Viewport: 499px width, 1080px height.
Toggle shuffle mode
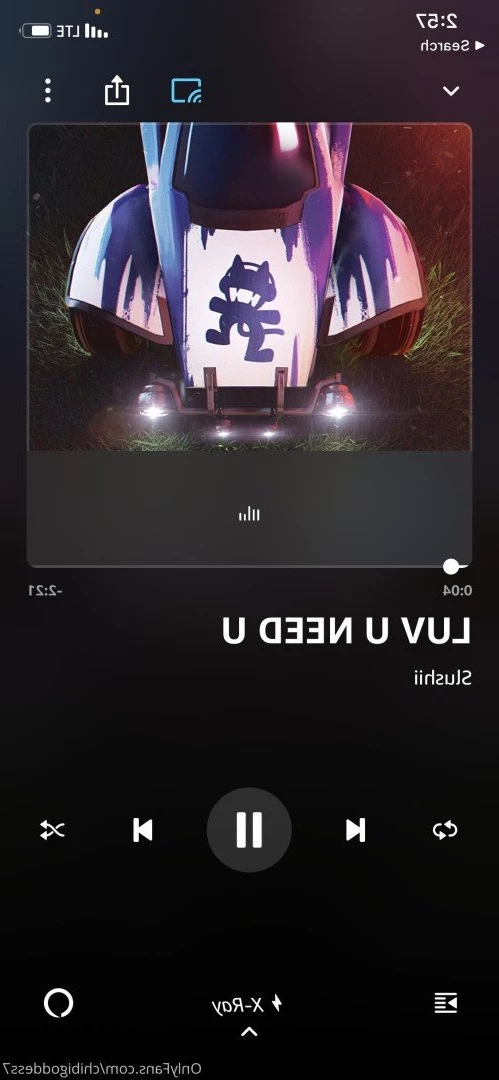coord(52,830)
